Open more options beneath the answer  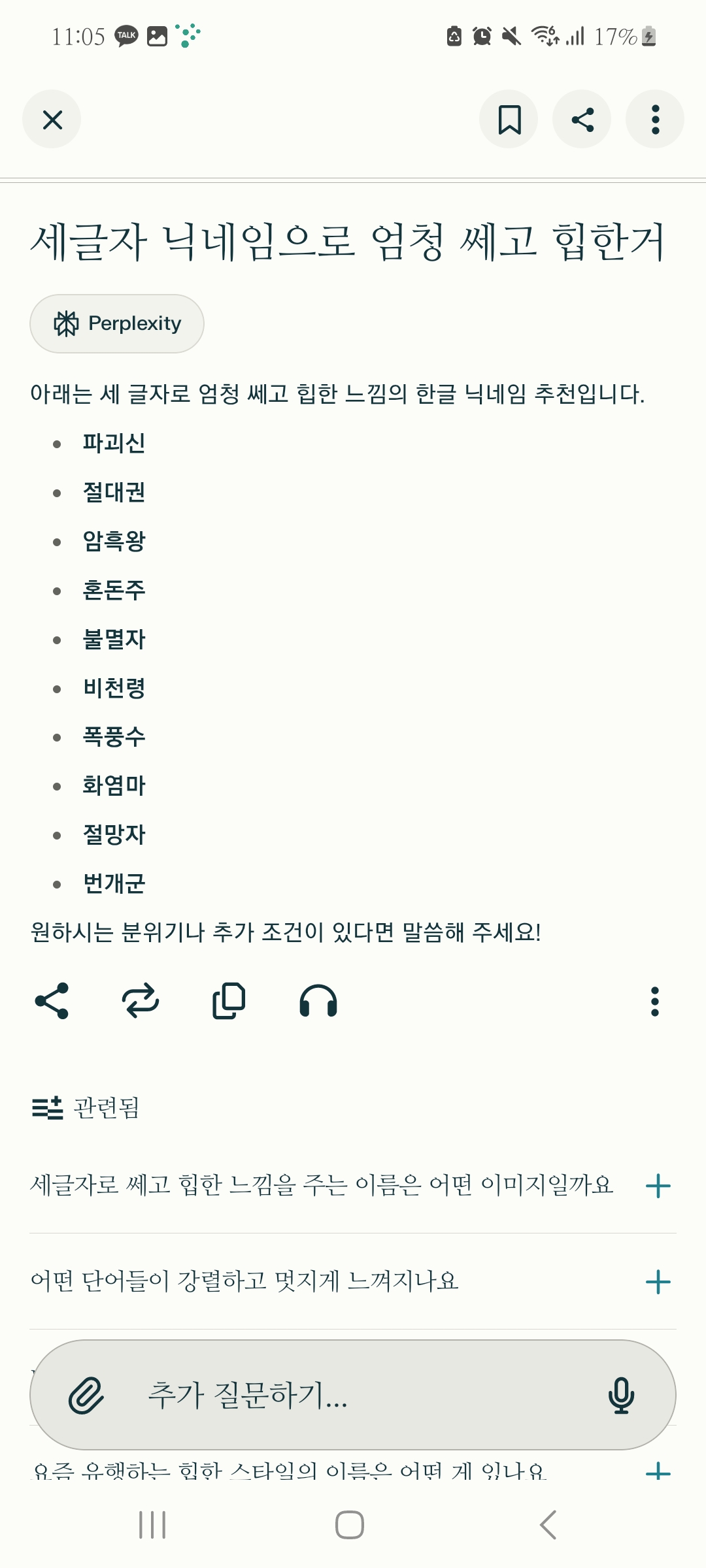coord(654,1001)
